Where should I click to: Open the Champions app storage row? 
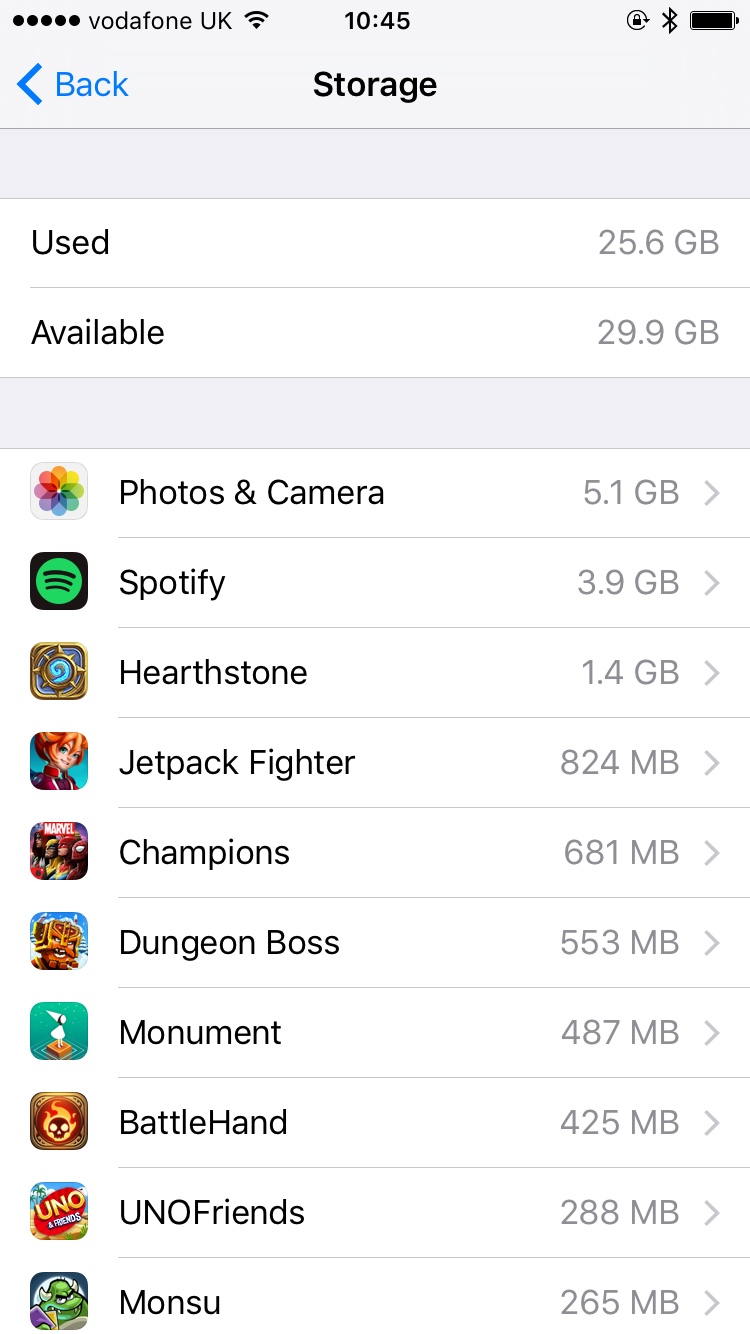coord(375,853)
